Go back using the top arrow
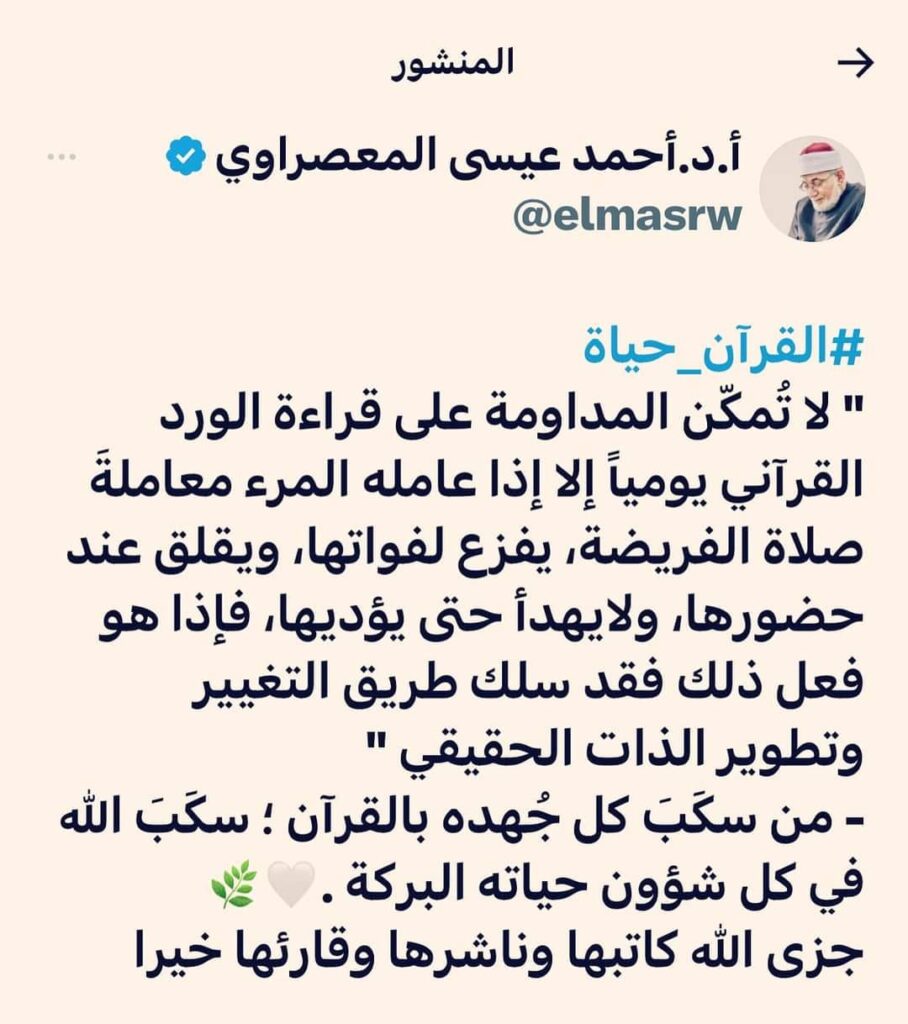The image size is (908, 1024). pos(855,64)
